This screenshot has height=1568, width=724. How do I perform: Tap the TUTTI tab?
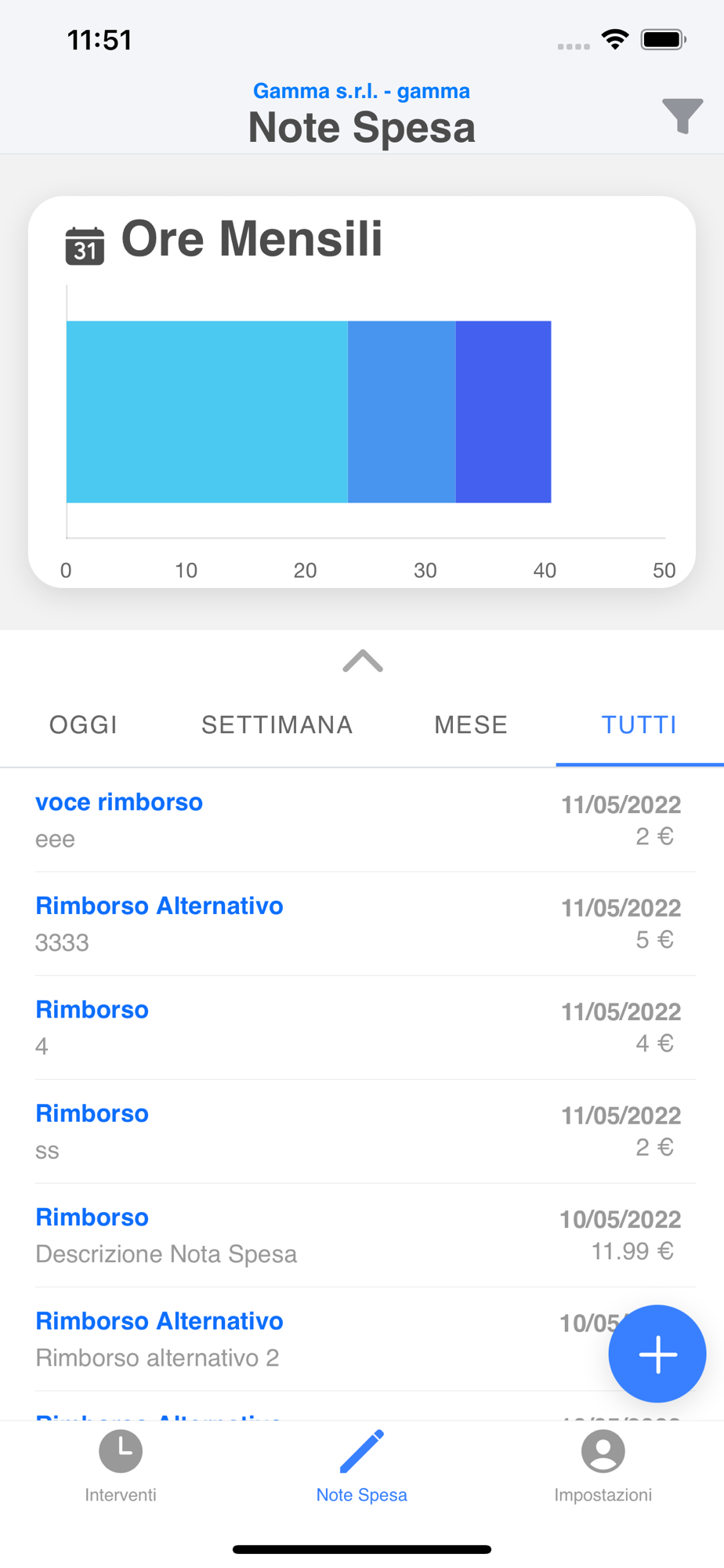[639, 724]
